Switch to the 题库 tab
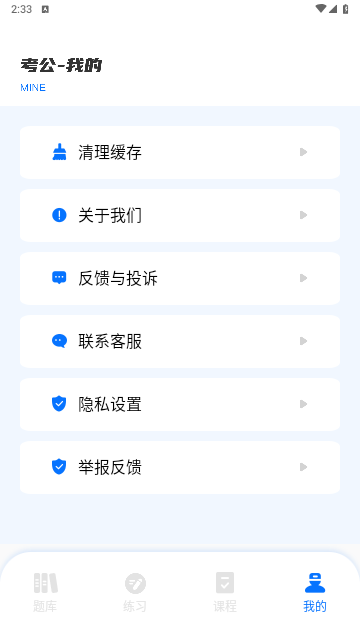Viewport: 360px width, 640px height. pos(45,592)
